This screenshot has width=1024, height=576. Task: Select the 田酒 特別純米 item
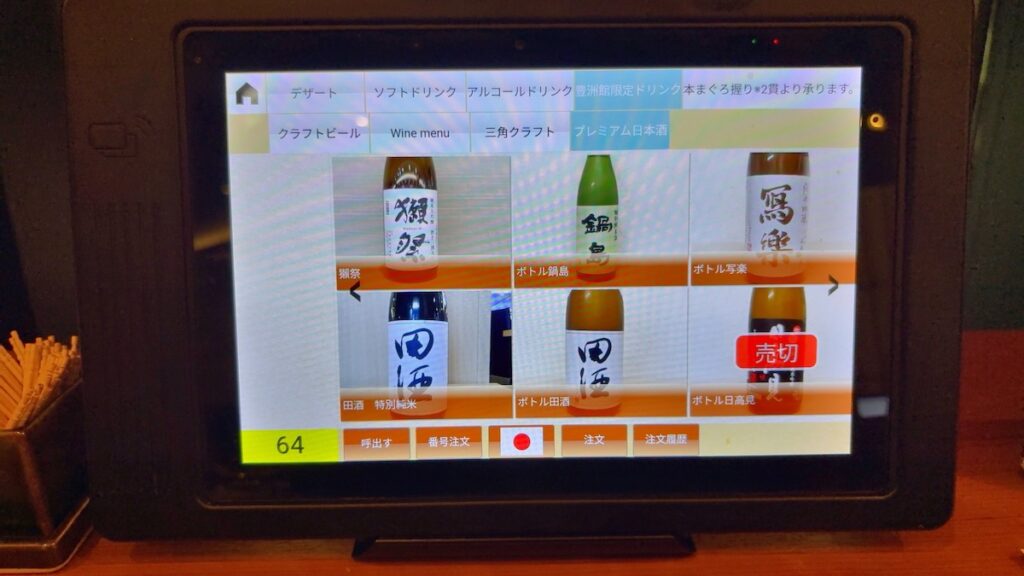(425, 352)
